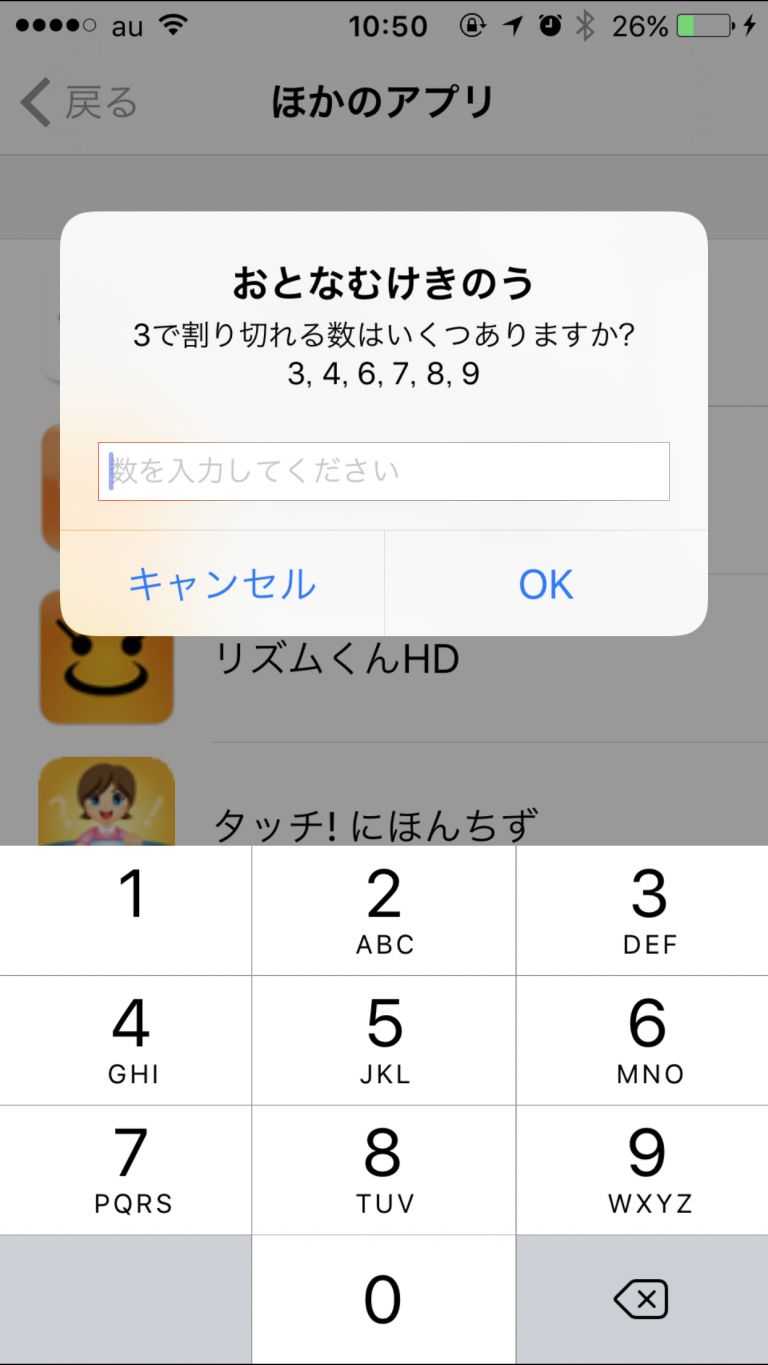Tap the 2 key on keypad
The width and height of the screenshot is (768, 1365).
pyautogui.click(x=383, y=910)
